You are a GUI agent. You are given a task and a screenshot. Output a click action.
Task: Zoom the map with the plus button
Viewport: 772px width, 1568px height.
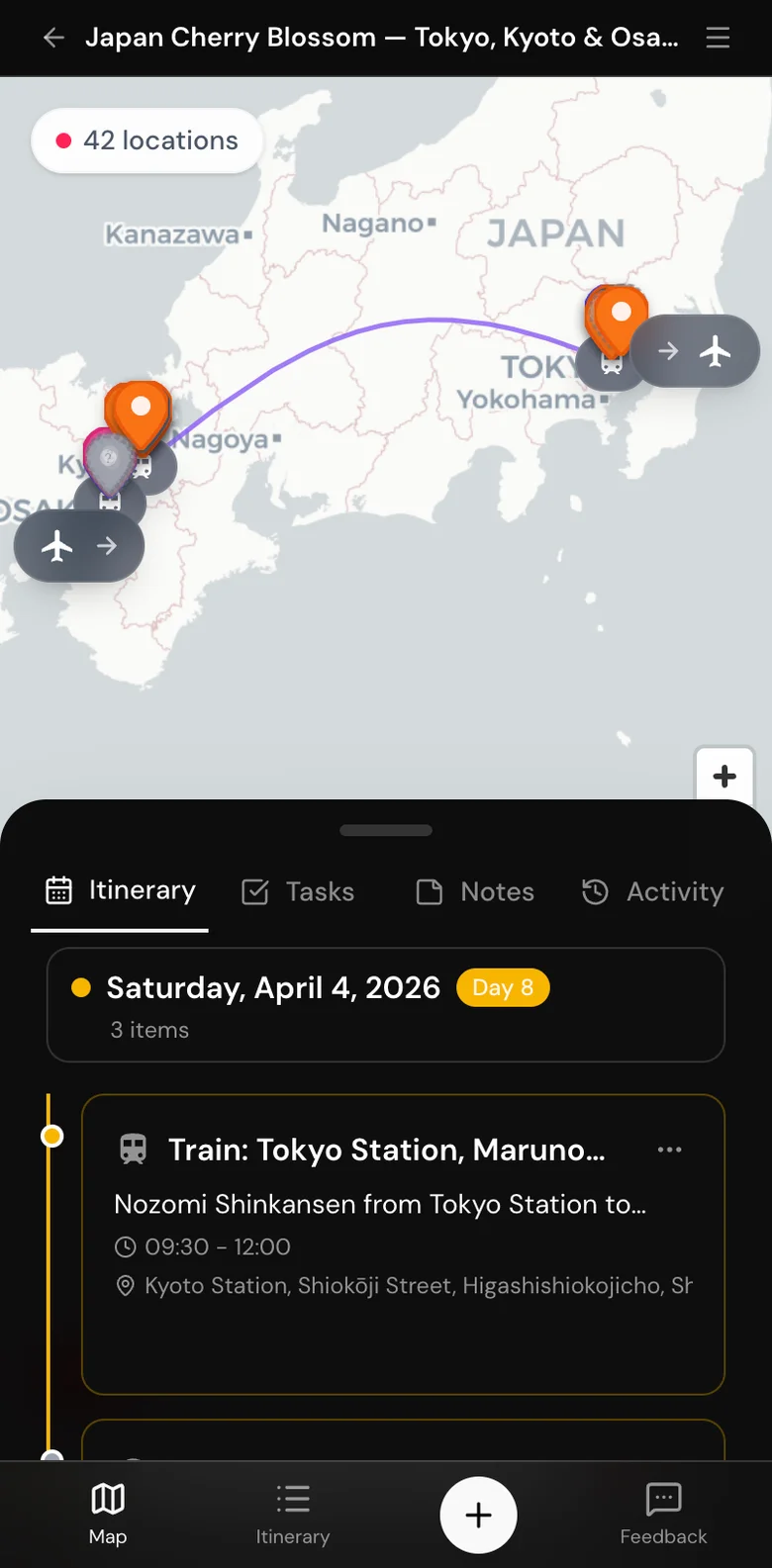724,776
